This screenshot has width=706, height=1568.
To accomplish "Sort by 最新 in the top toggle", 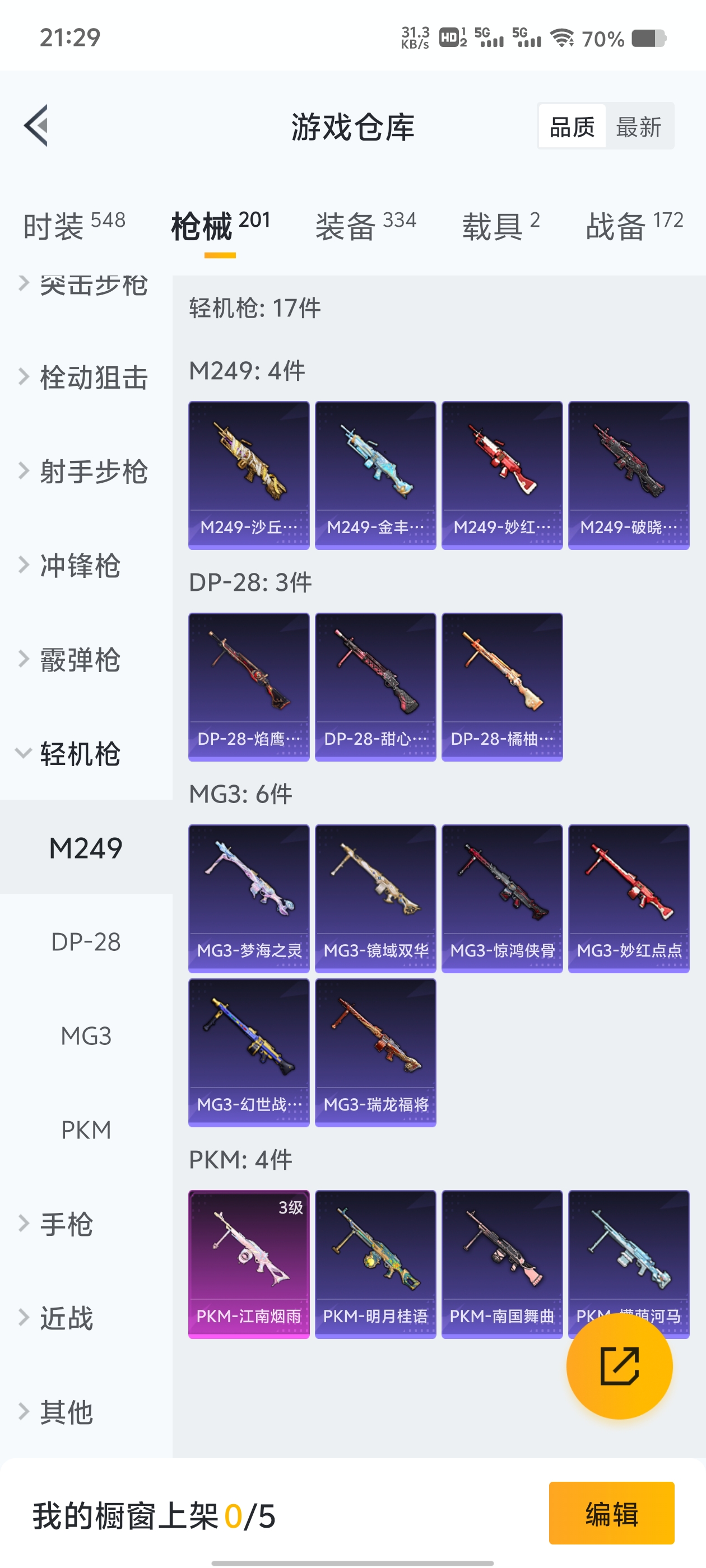I will [638, 127].
